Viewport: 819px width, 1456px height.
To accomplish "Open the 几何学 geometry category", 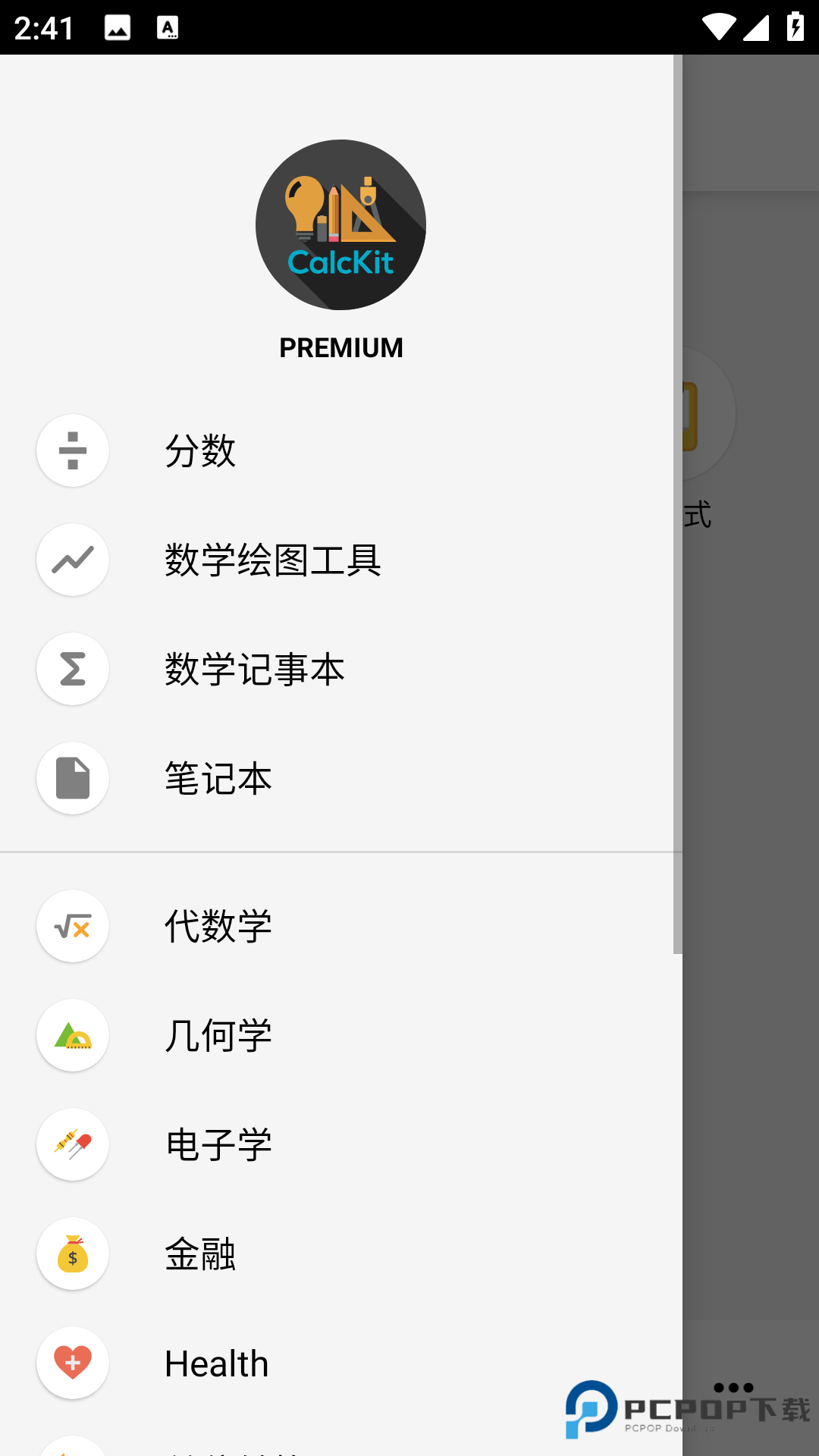I will [218, 1036].
